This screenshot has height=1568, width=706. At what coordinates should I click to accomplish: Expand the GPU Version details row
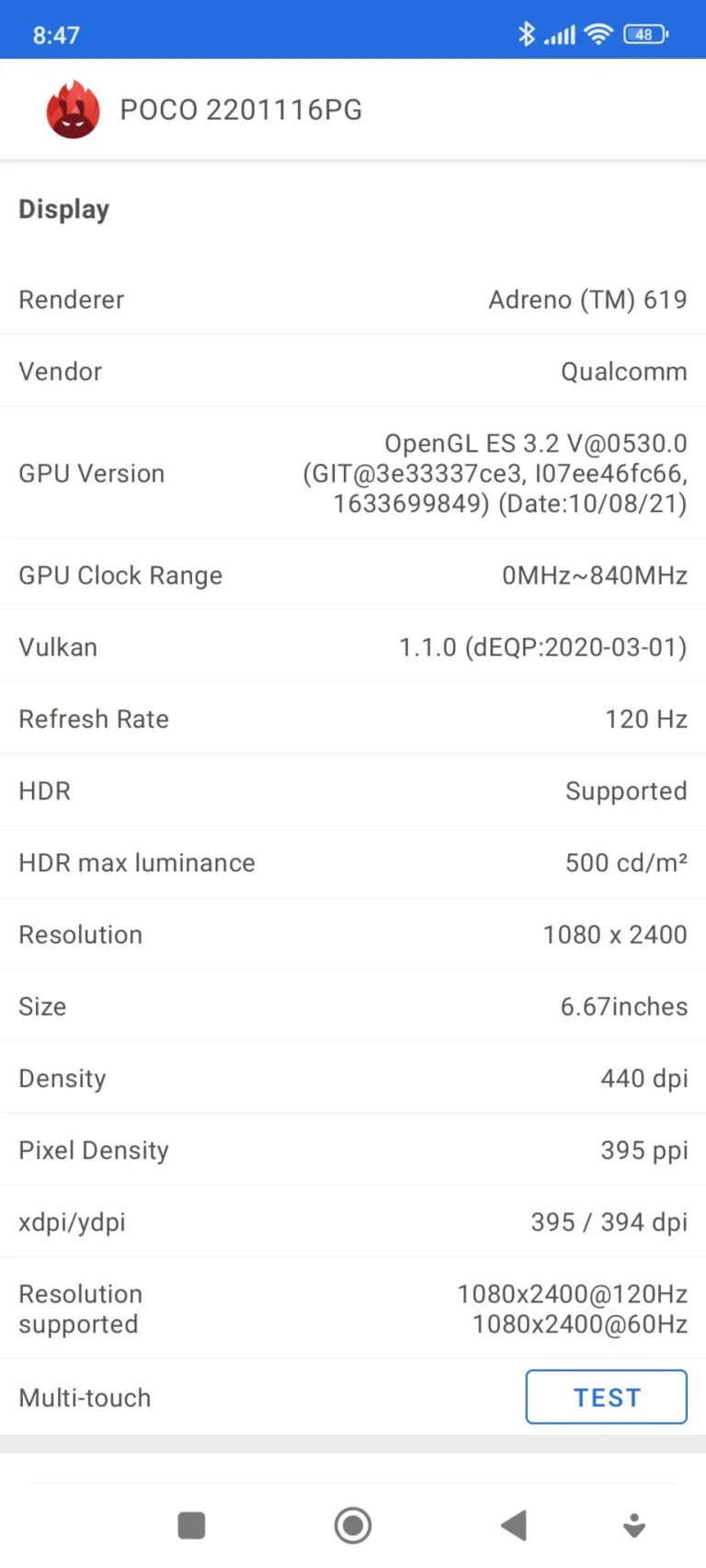(x=353, y=473)
